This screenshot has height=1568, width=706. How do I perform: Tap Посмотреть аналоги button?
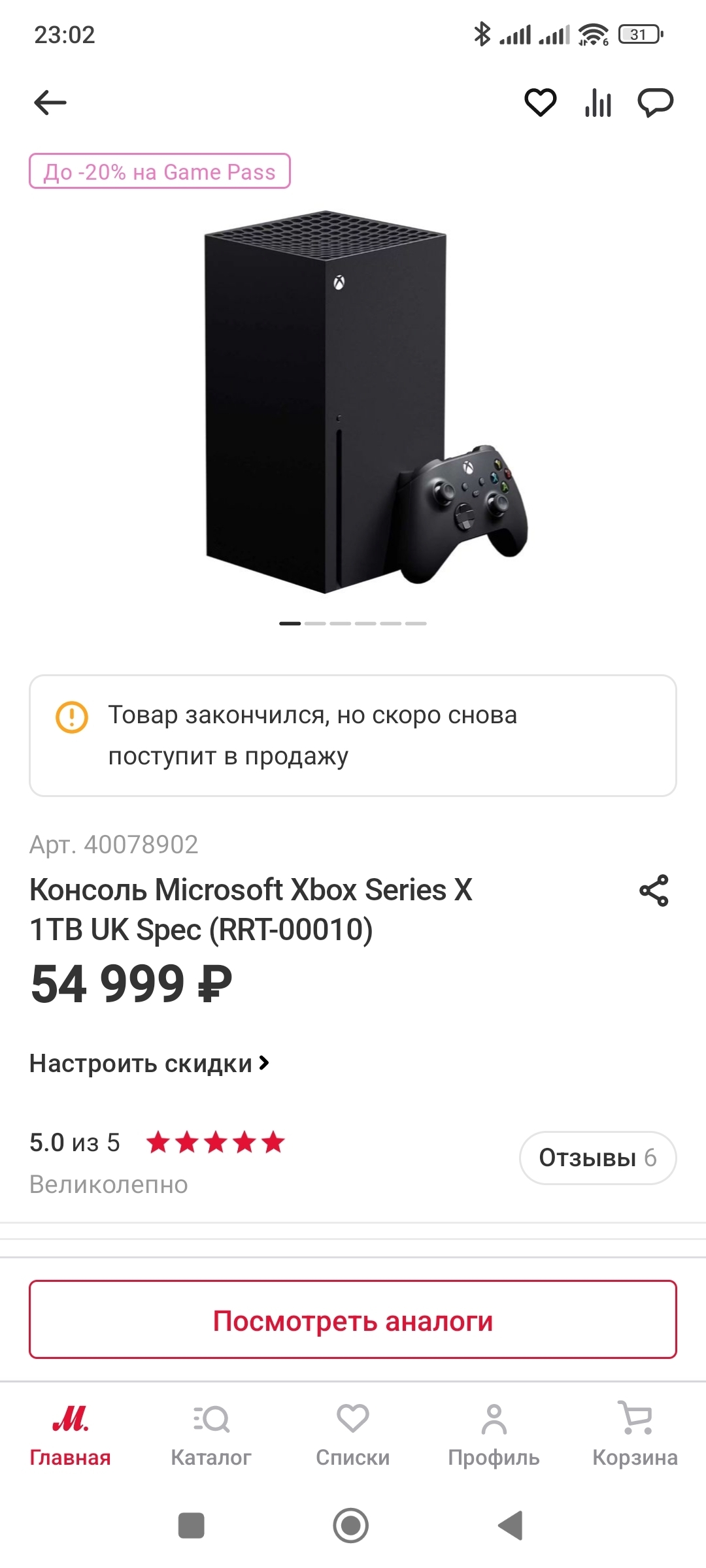click(x=353, y=1320)
